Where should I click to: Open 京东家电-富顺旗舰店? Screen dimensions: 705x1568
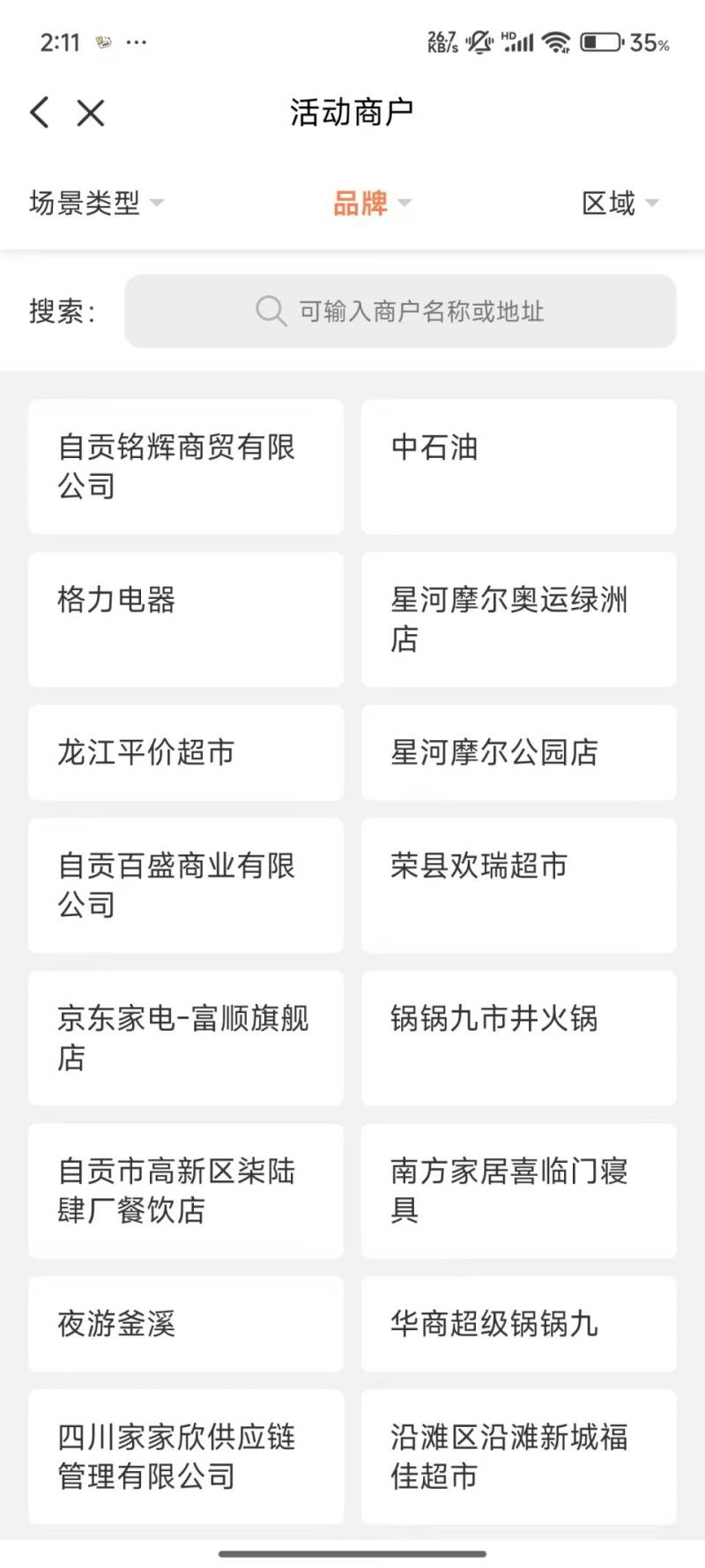click(186, 1038)
